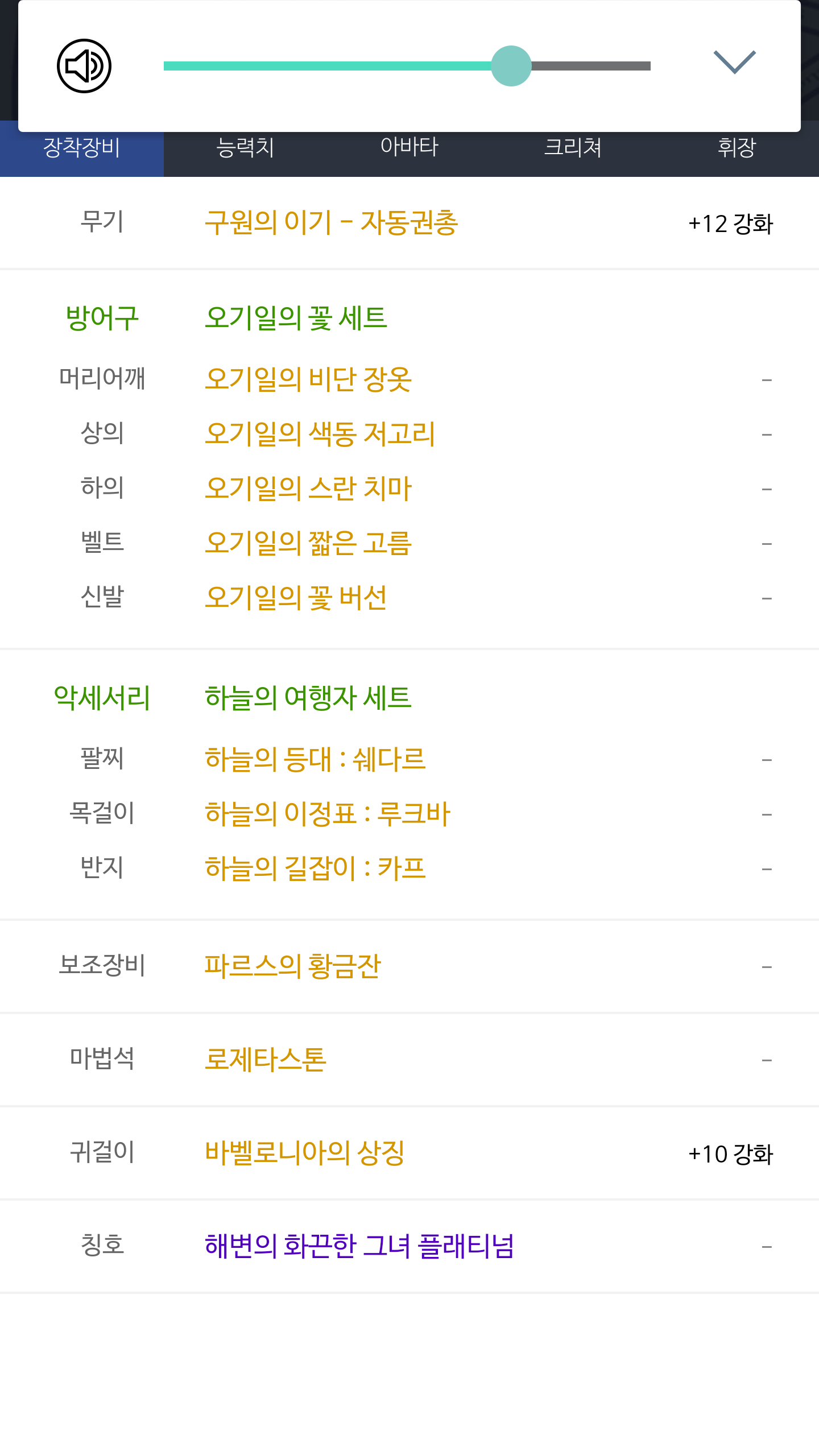
Task: Switch to the 능력치 tab
Action: [245, 148]
